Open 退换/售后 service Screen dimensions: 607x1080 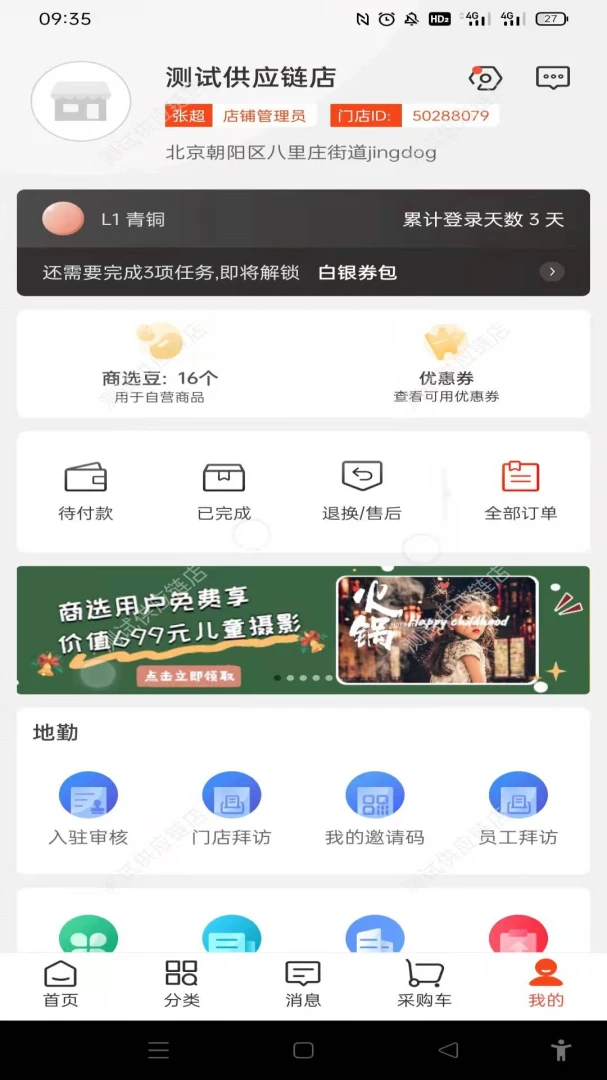(361, 491)
